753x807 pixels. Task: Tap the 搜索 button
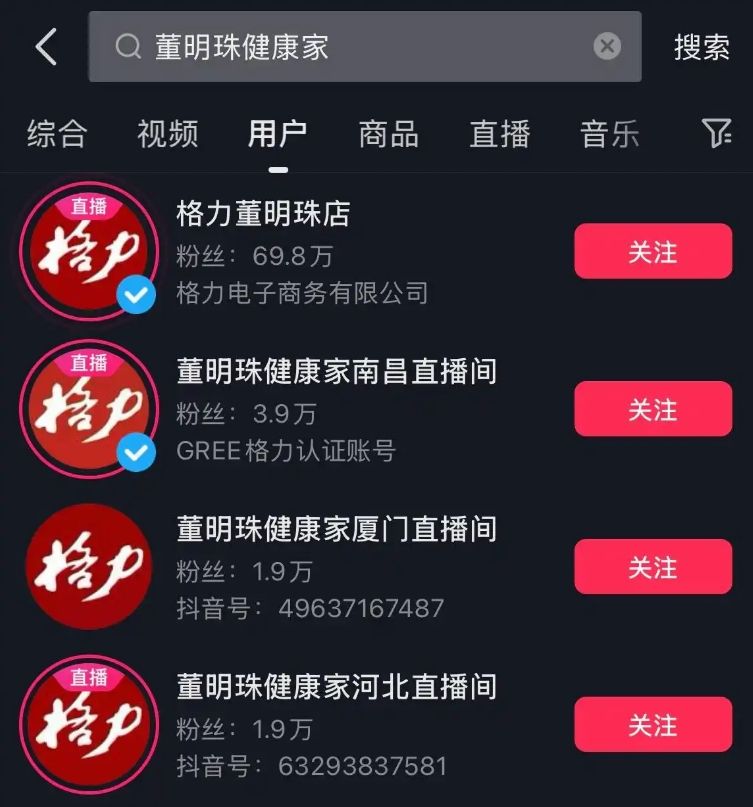[x=701, y=47]
